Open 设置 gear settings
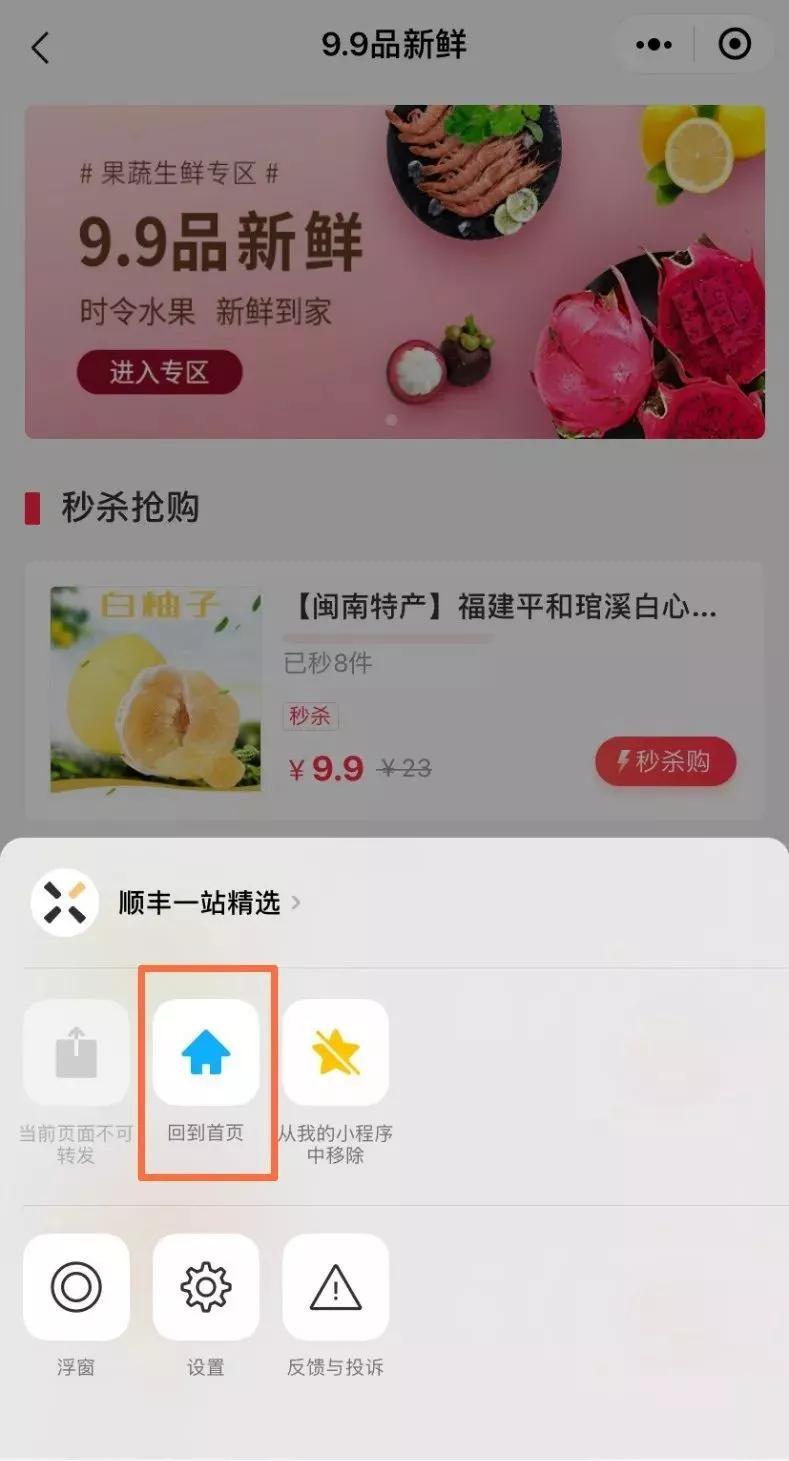This screenshot has width=789, height=1461. [206, 1286]
